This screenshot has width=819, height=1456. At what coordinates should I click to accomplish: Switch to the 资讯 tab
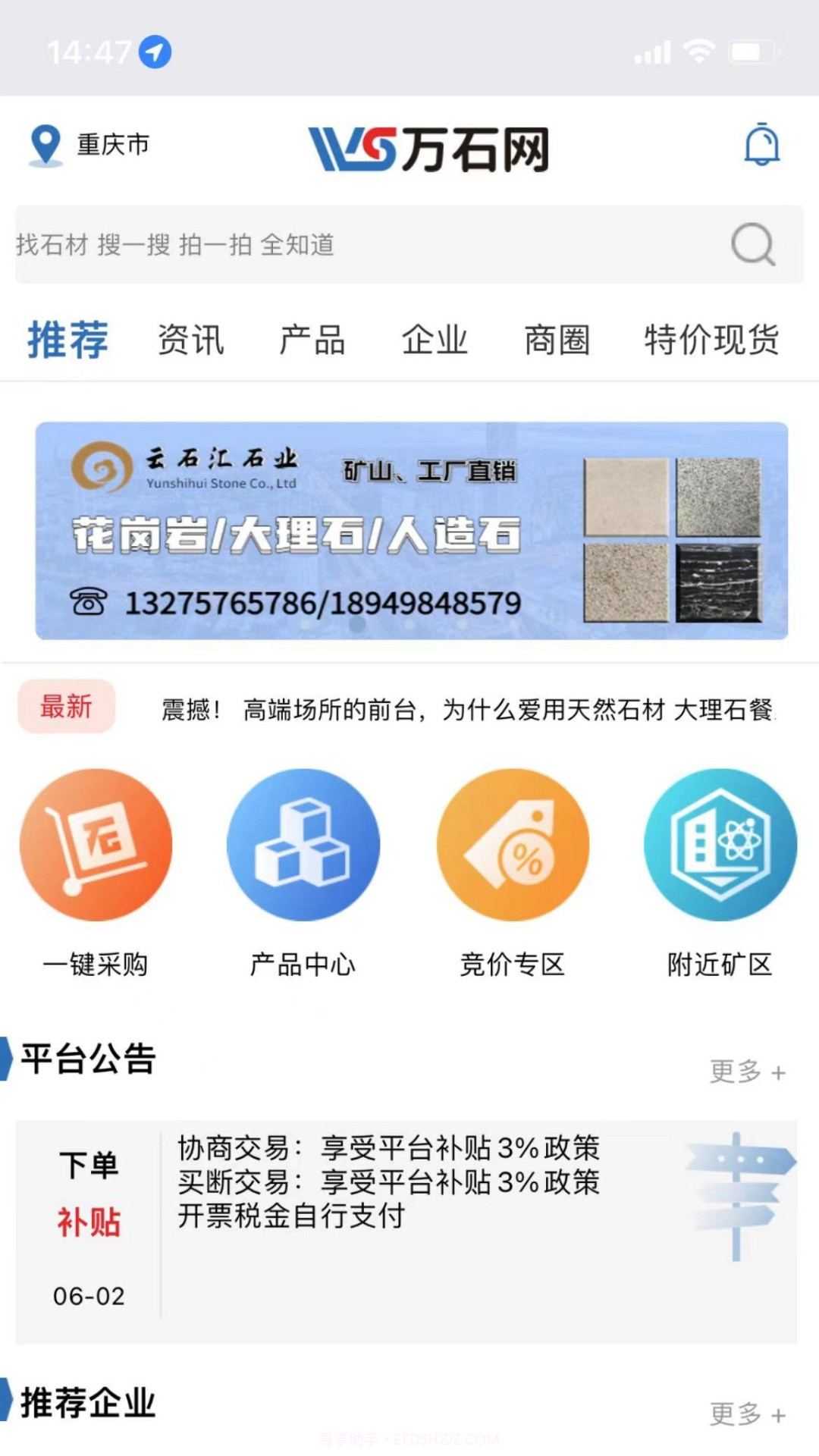click(x=190, y=340)
